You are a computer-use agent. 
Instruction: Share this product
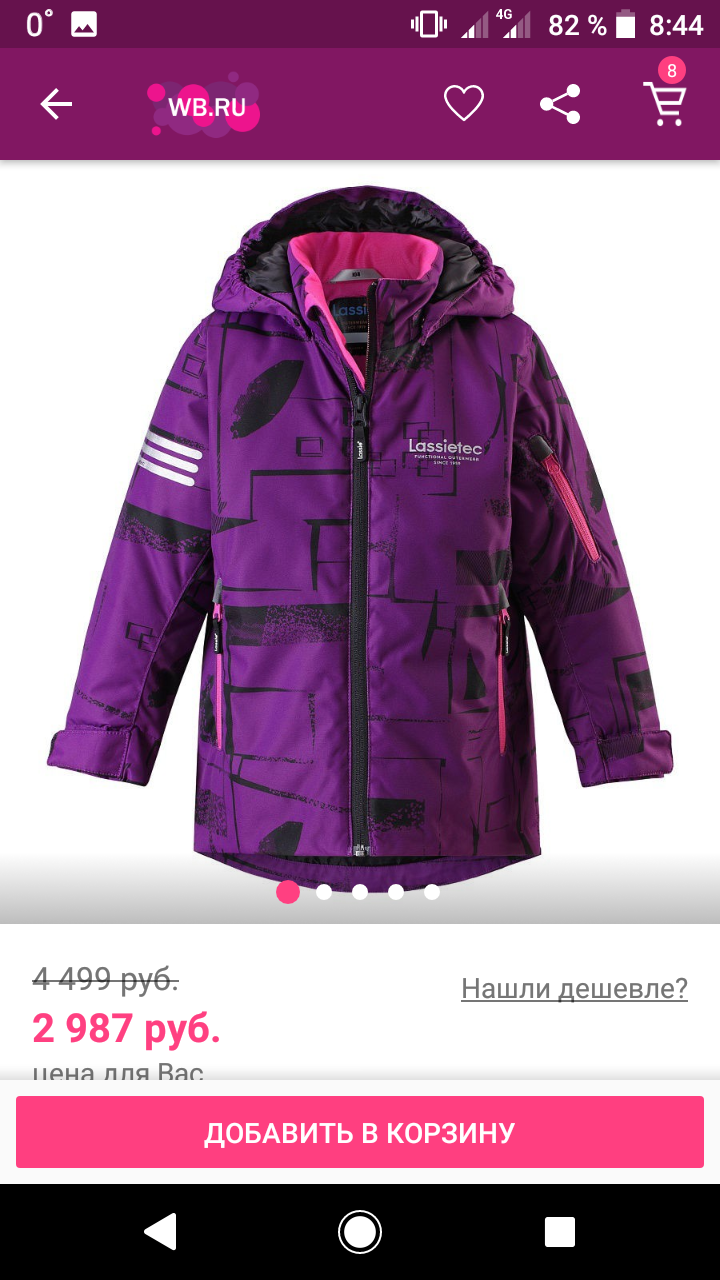click(x=560, y=104)
